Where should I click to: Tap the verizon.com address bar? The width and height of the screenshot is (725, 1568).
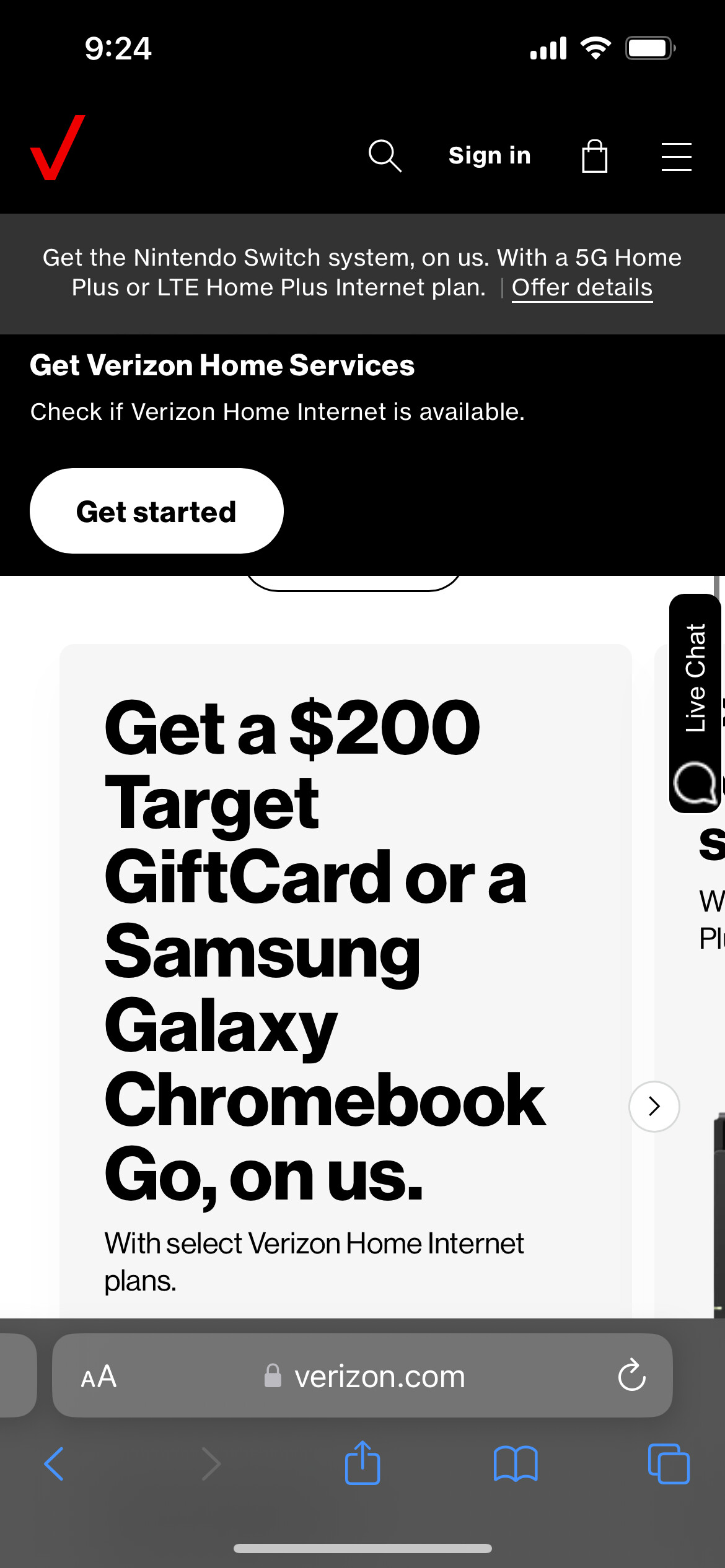tap(379, 1377)
